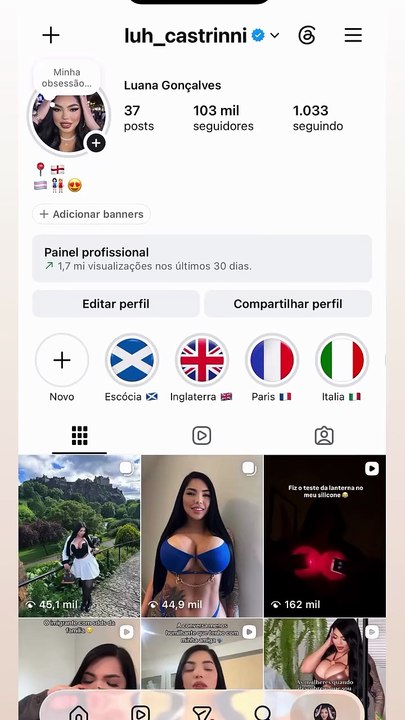This screenshot has width=405, height=720.
Task: Tap Editar perfil
Action: 116,304
